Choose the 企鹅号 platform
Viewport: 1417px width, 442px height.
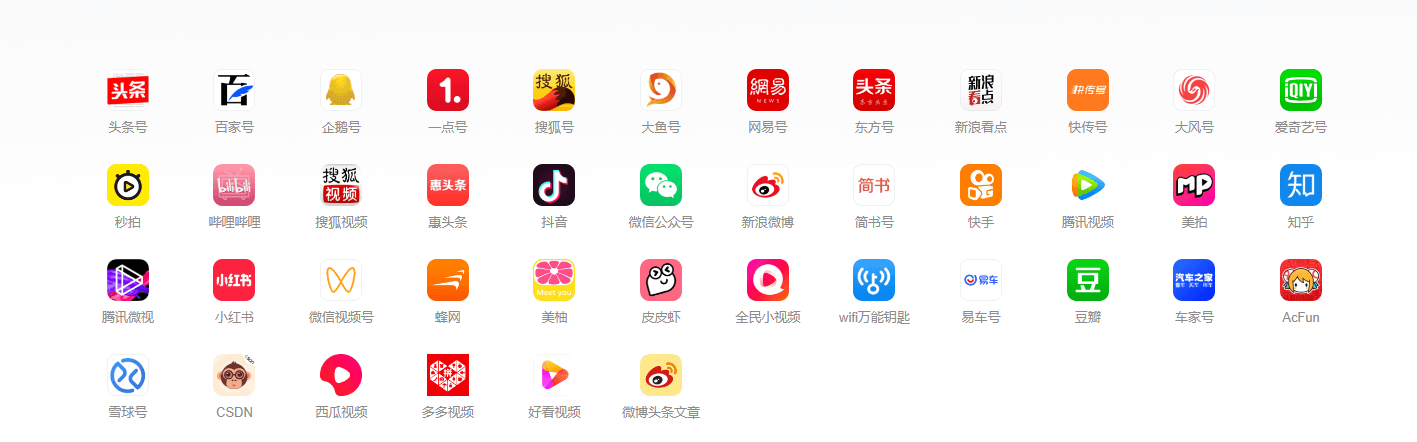pos(341,90)
